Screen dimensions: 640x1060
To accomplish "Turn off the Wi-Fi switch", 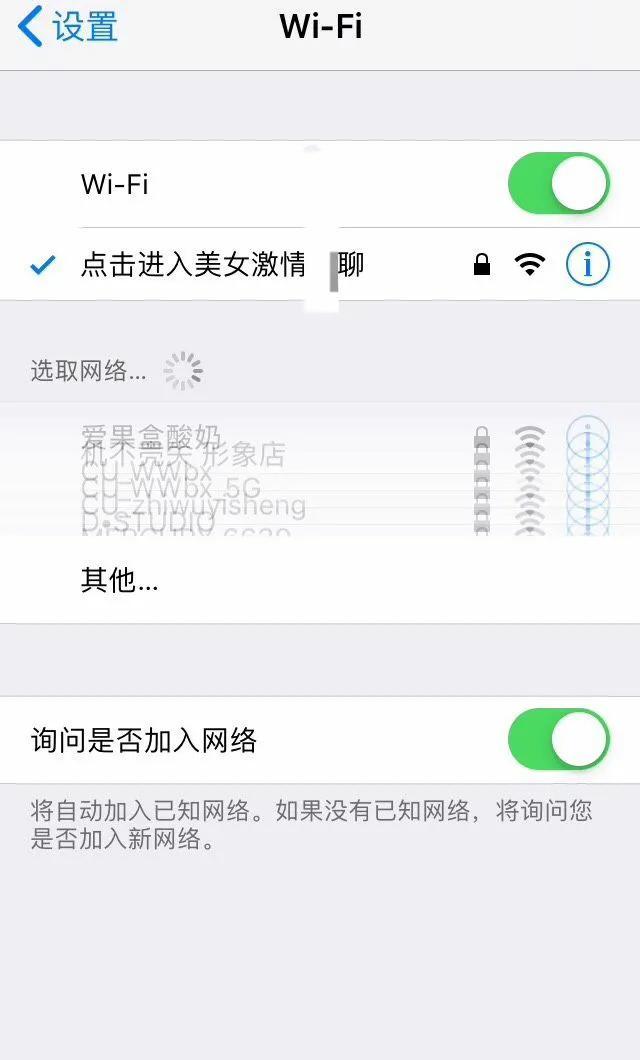I will pyautogui.click(x=558, y=184).
